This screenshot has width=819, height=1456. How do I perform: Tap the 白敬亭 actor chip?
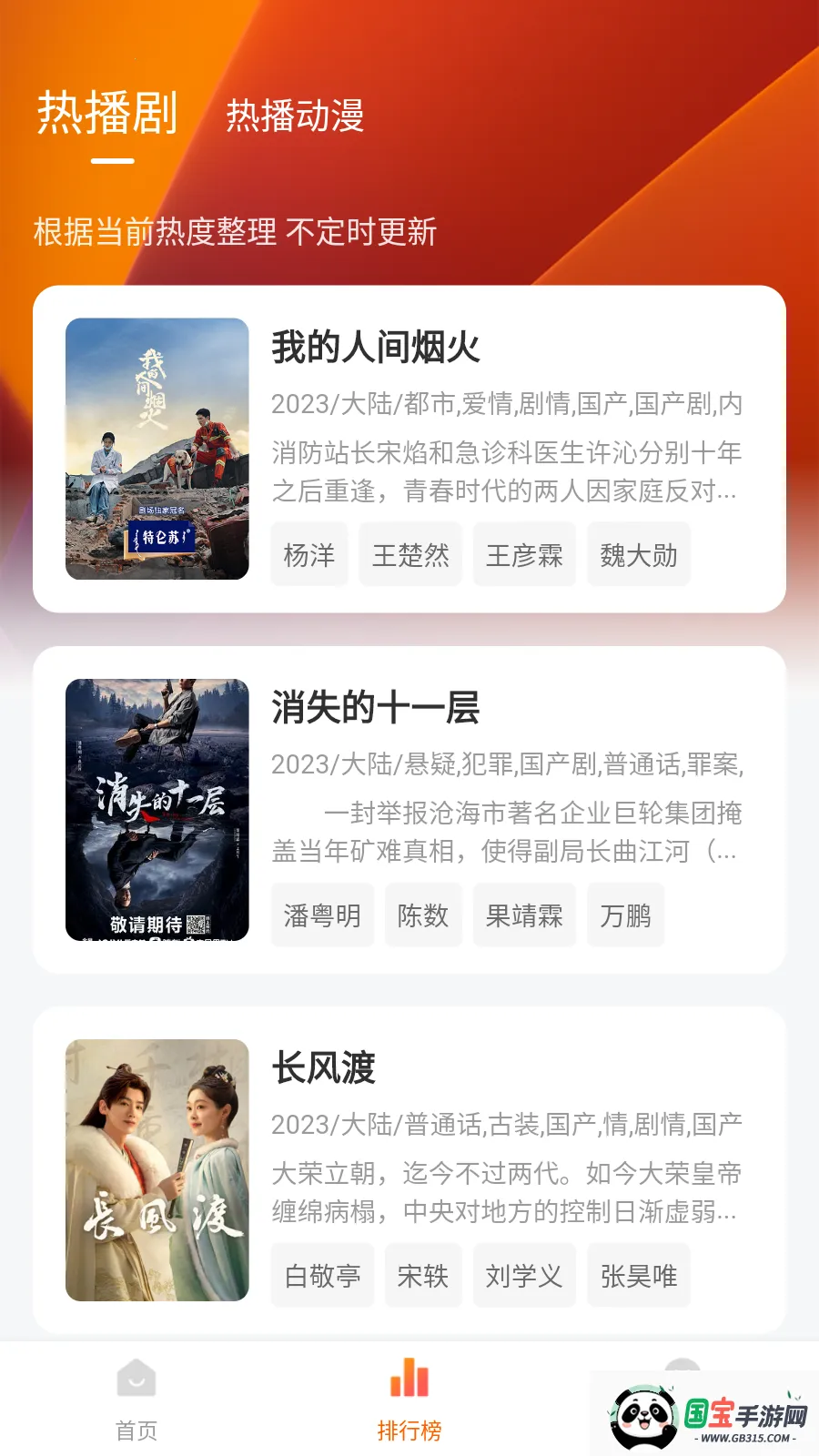pyautogui.click(x=322, y=1276)
